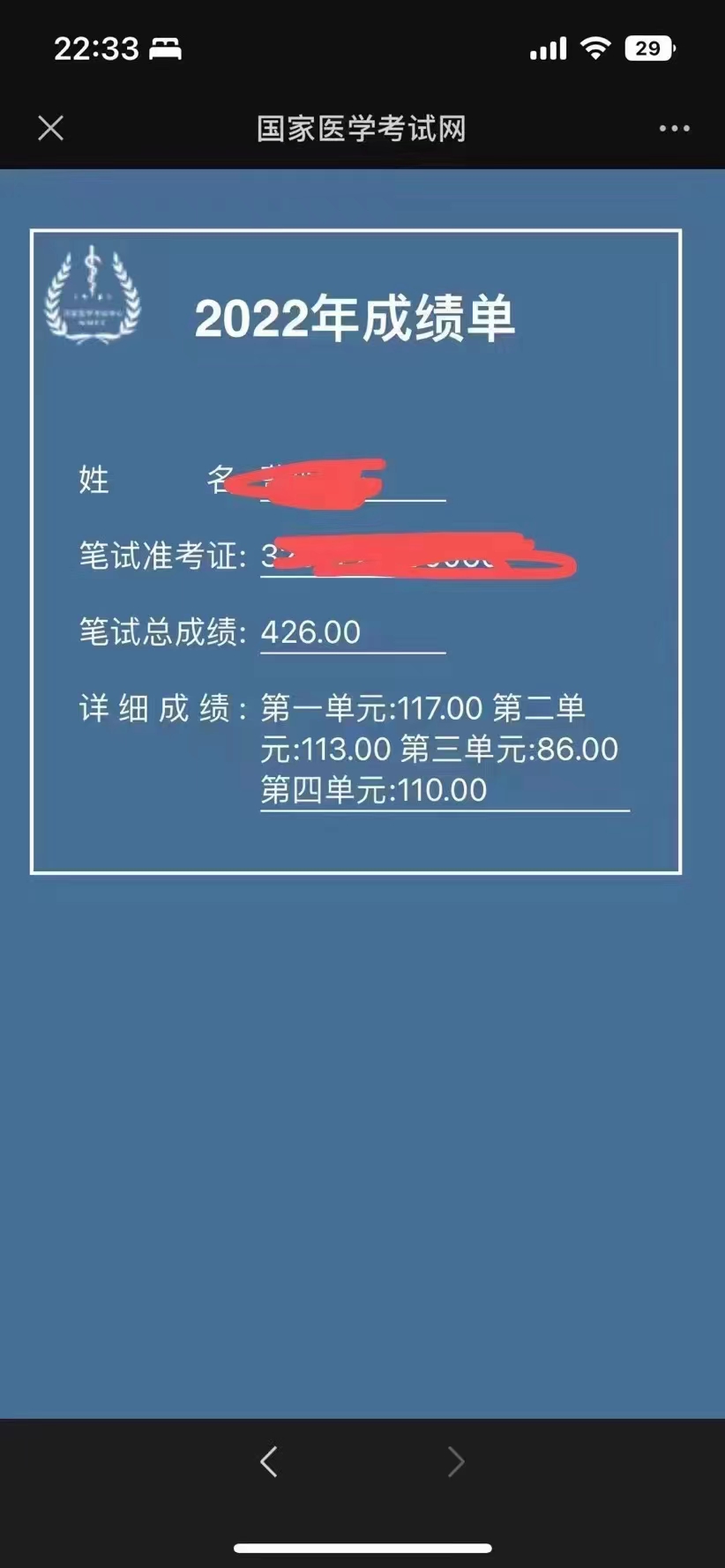Close the 国家医学考试网 webview
The width and height of the screenshot is (725, 1568).
pos(51,129)
